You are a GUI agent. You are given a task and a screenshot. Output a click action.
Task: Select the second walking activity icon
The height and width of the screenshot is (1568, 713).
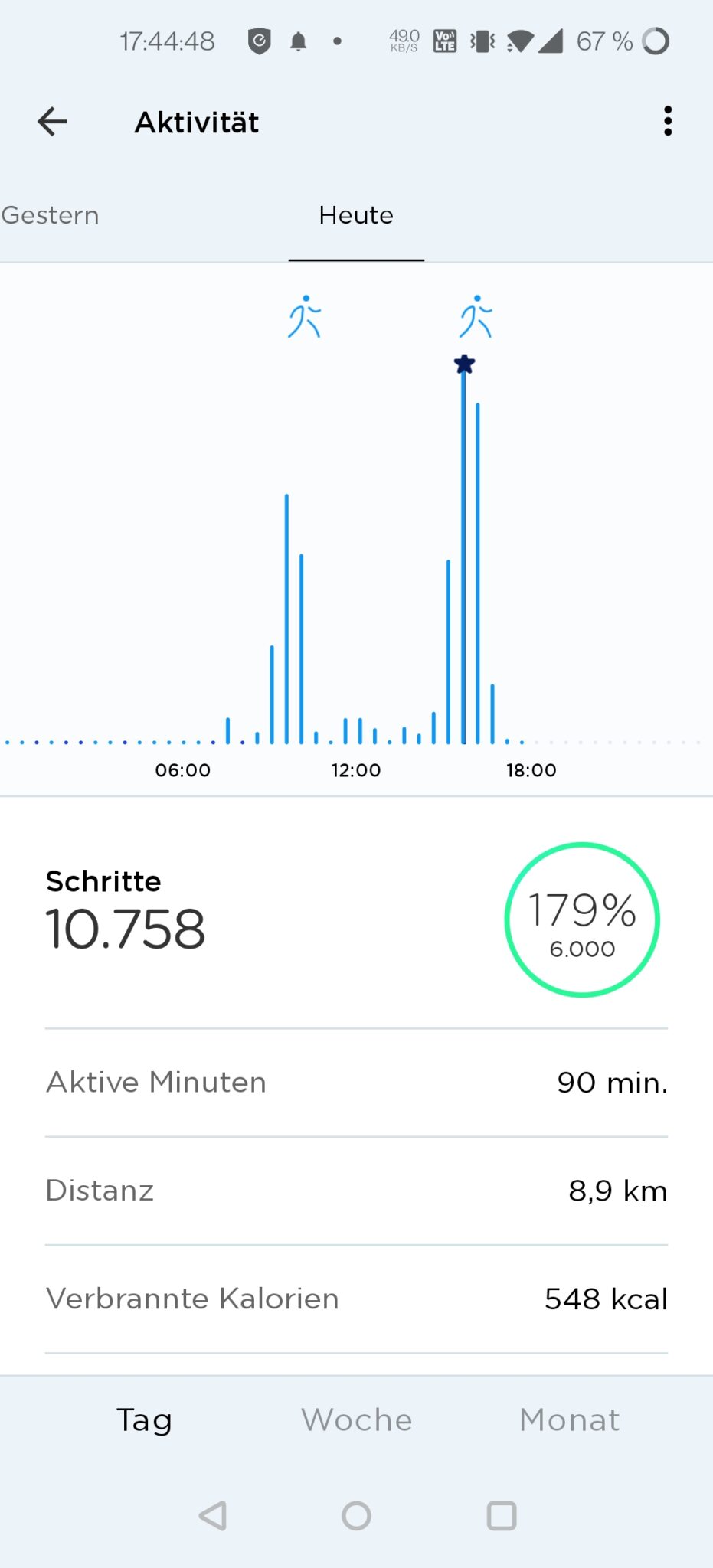coord(476,315)
